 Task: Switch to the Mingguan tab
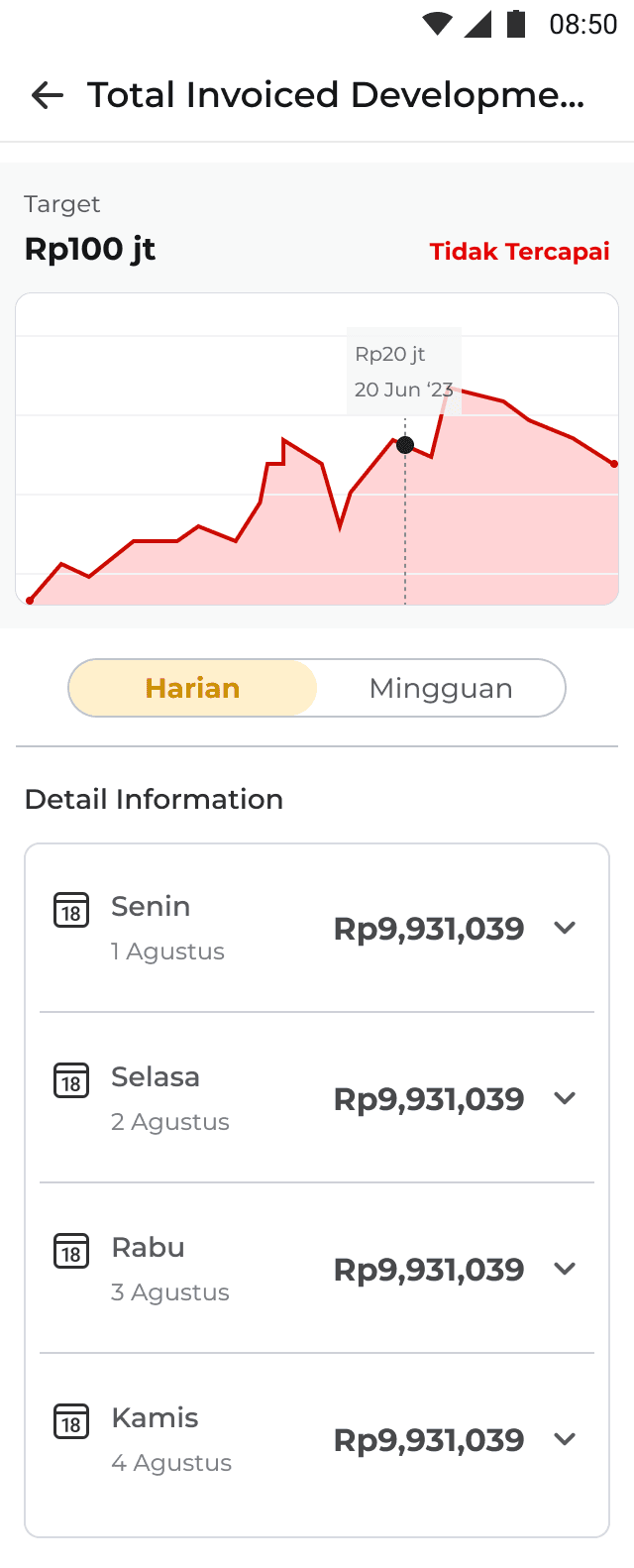tap(441, 688)
